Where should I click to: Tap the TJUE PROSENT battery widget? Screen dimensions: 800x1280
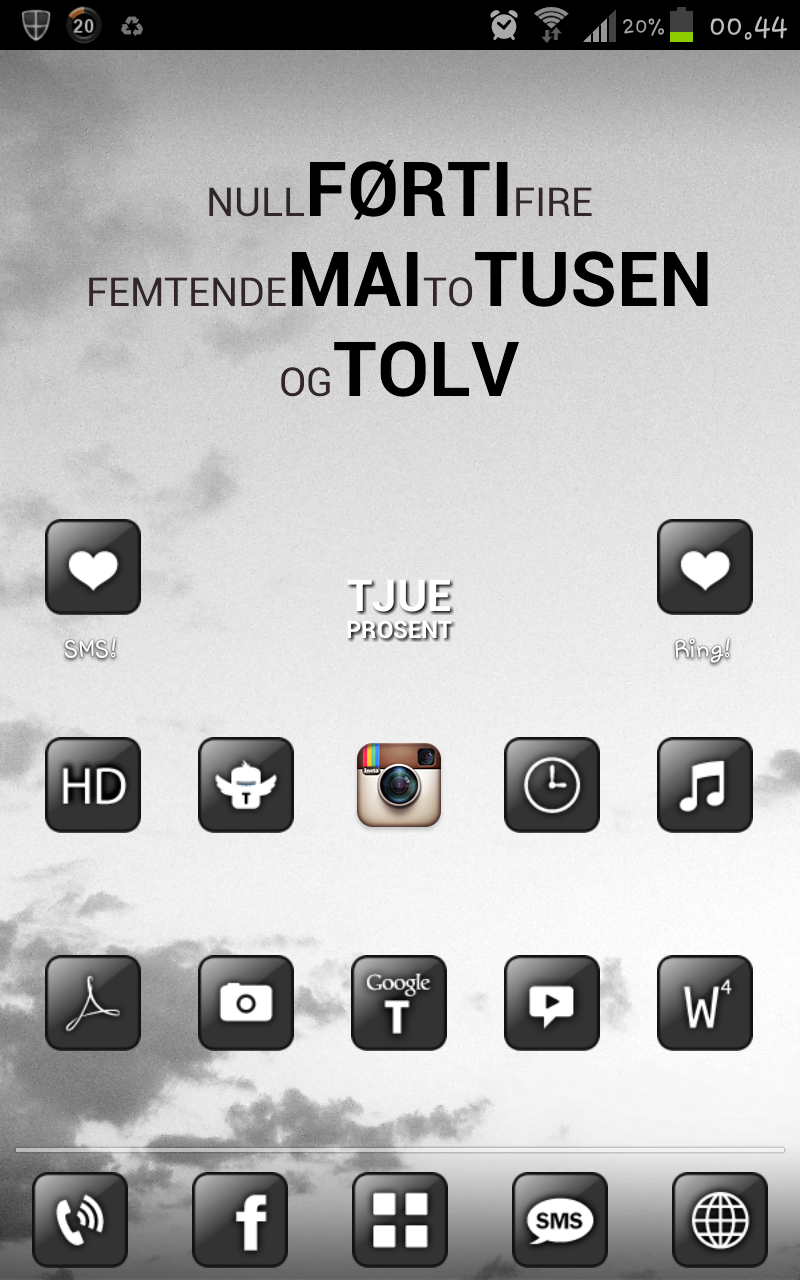click(400, 609)
